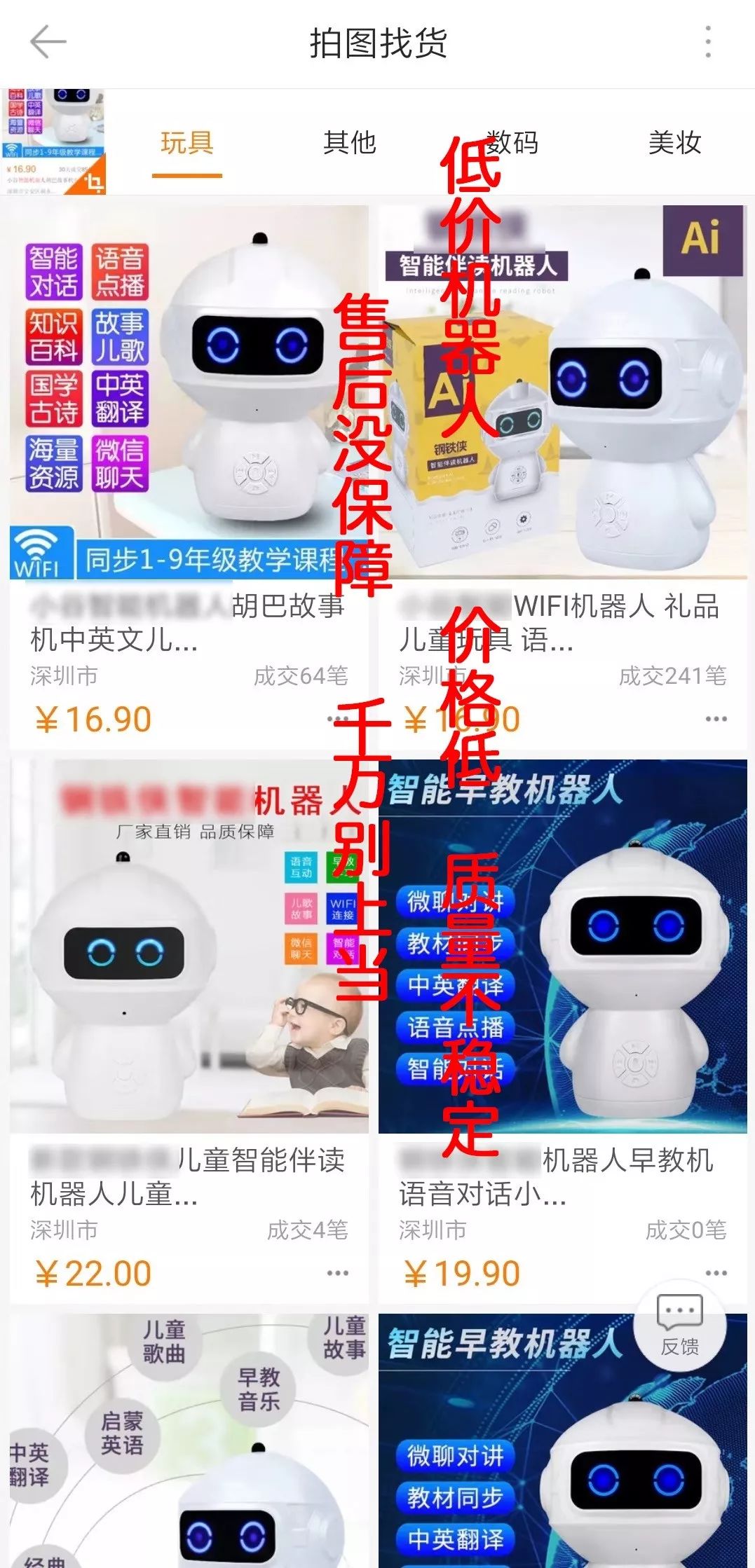The width and height of the screenshot is (755, 1568).
Task: Go back using the top-left arrow
Action: click(x=48, y=42)
